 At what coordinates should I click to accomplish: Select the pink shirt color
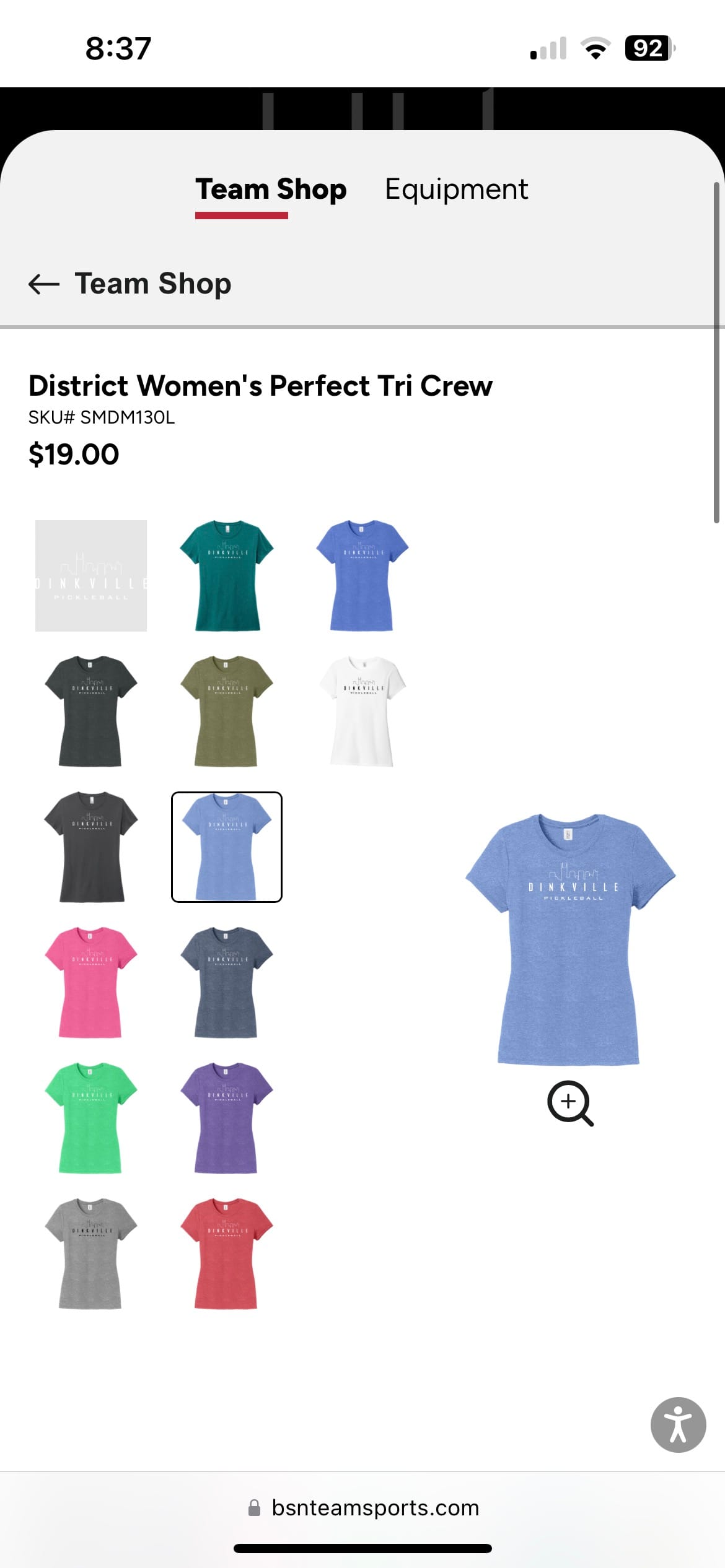point(91,982)
